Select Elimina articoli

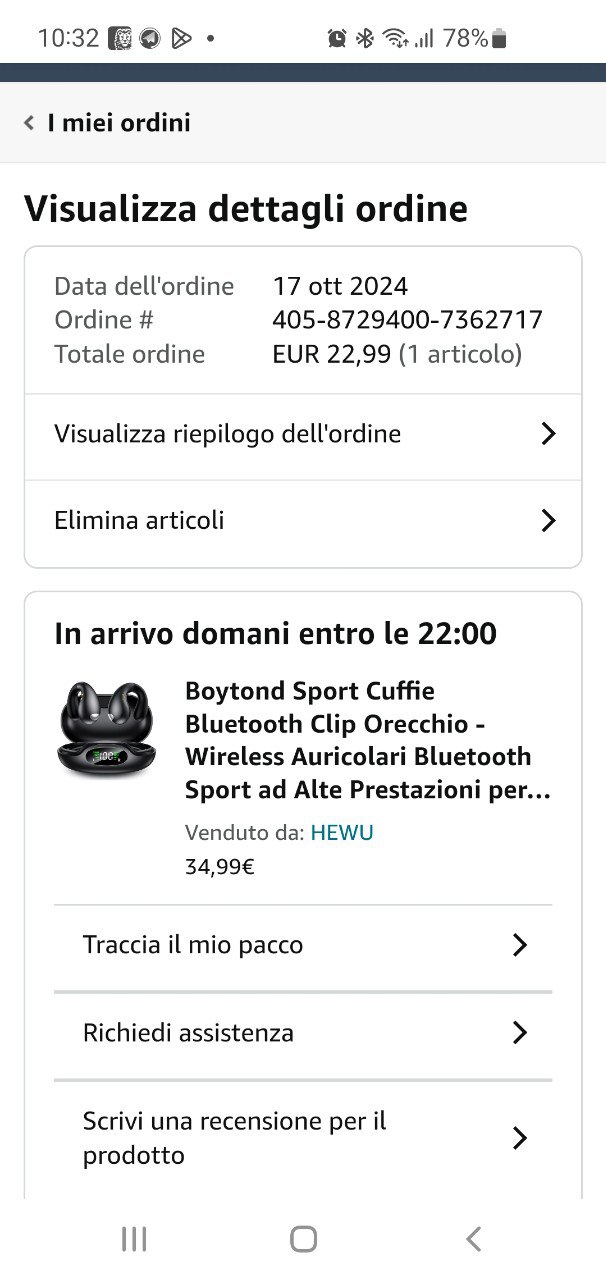[303, 521]
